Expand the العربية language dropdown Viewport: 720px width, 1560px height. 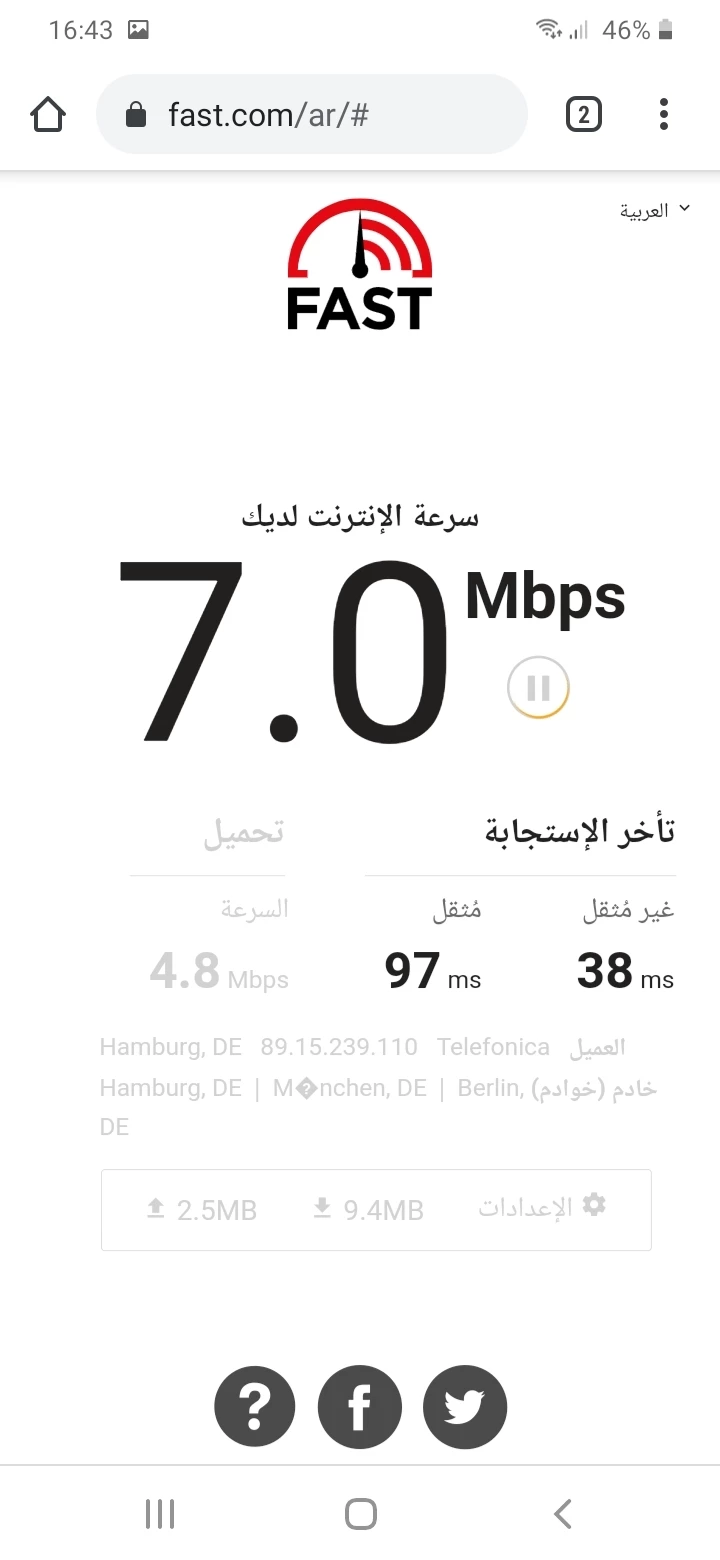pyautogui.click(x=655, y=211)
